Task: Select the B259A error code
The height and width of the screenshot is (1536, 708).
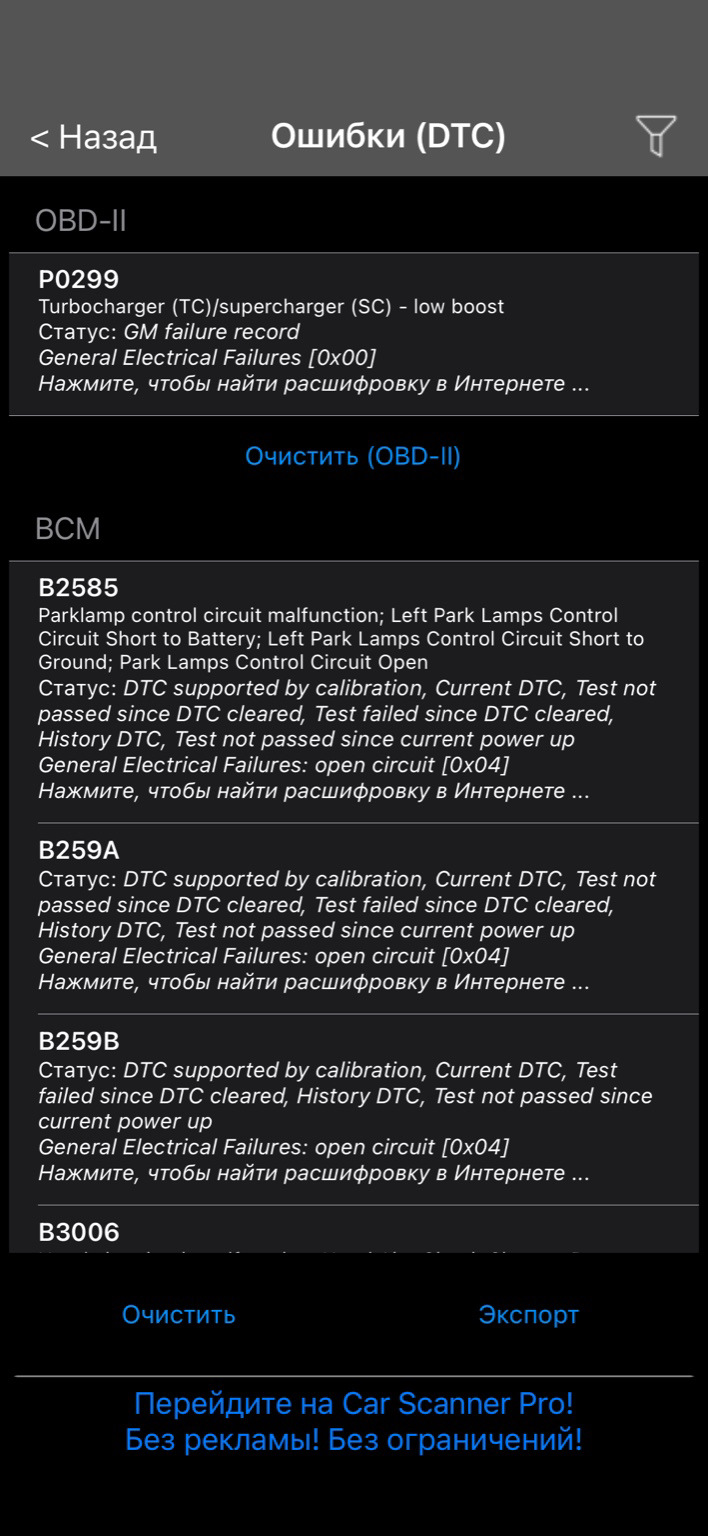Action: point(353,917)
